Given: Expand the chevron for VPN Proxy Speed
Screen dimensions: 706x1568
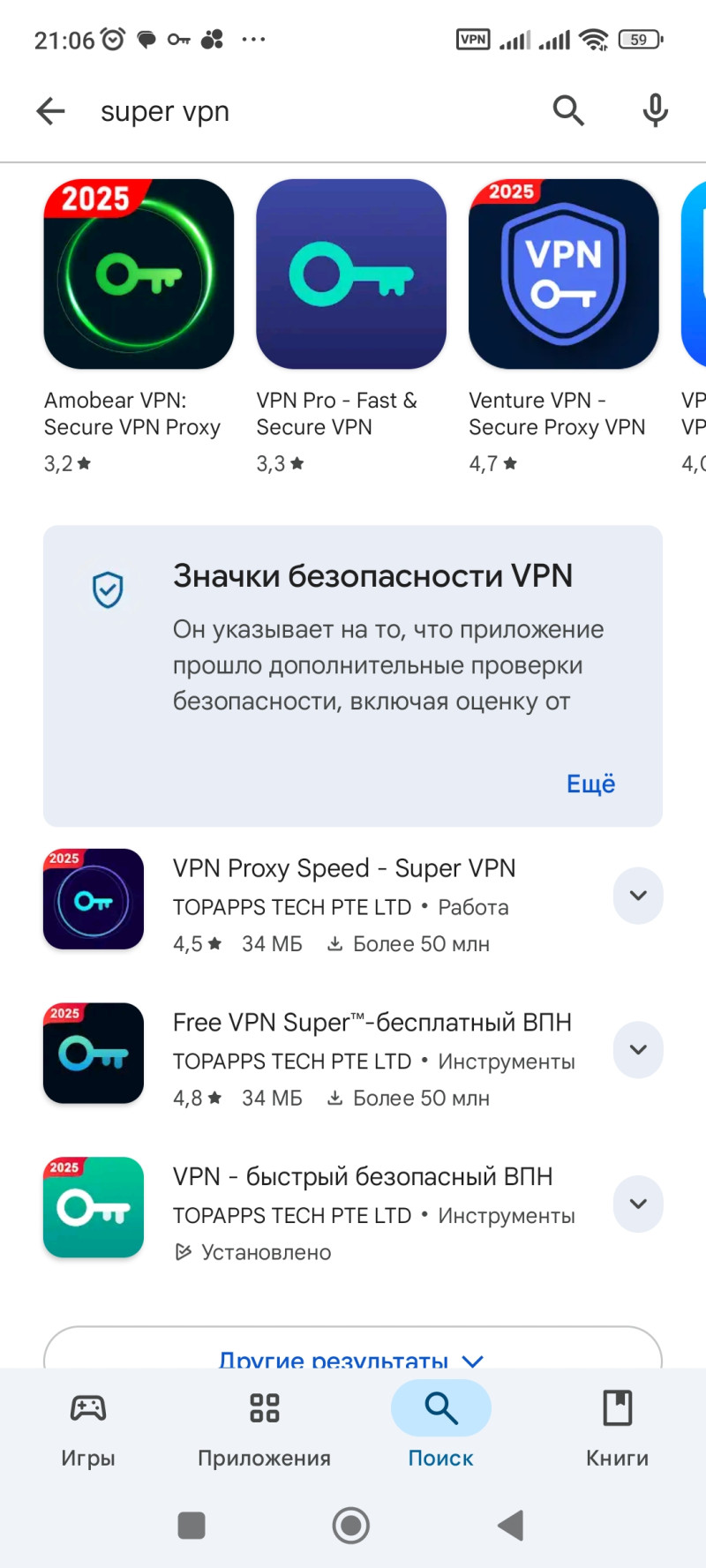Looking at the screenshot, I should pyautogui.click(x=638, y=896).
